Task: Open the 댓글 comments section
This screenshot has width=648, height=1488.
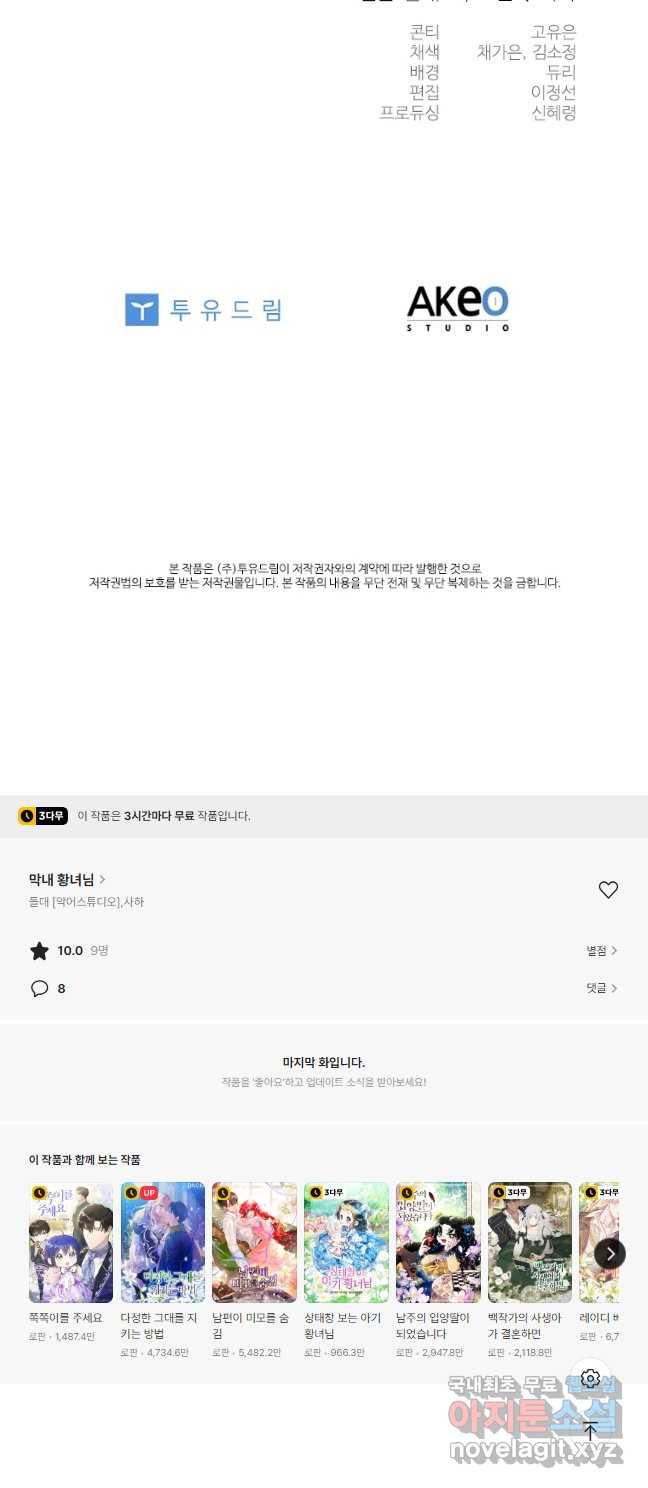Action: pyautogui.click(x=601, y=988)
